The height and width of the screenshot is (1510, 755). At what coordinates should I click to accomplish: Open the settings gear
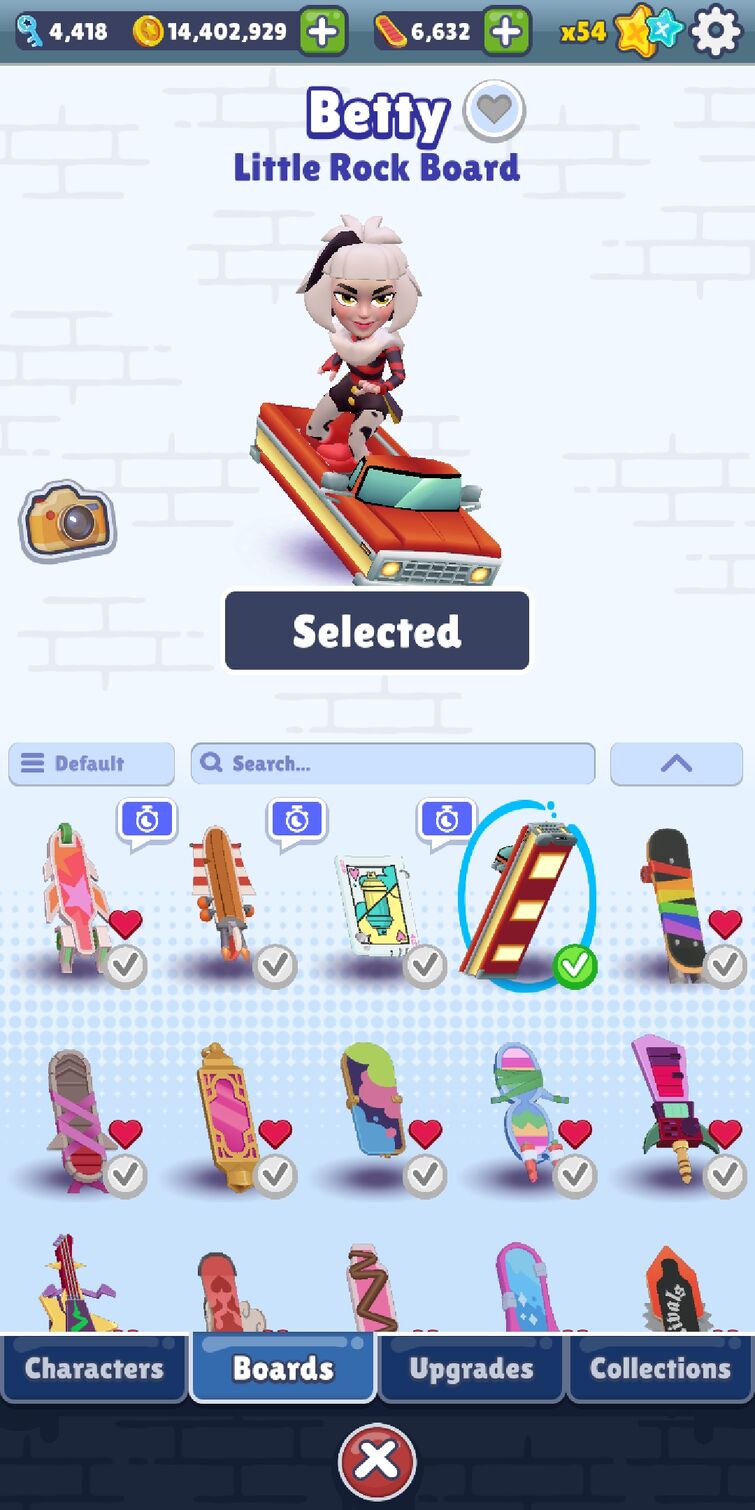tap(717, 31)
